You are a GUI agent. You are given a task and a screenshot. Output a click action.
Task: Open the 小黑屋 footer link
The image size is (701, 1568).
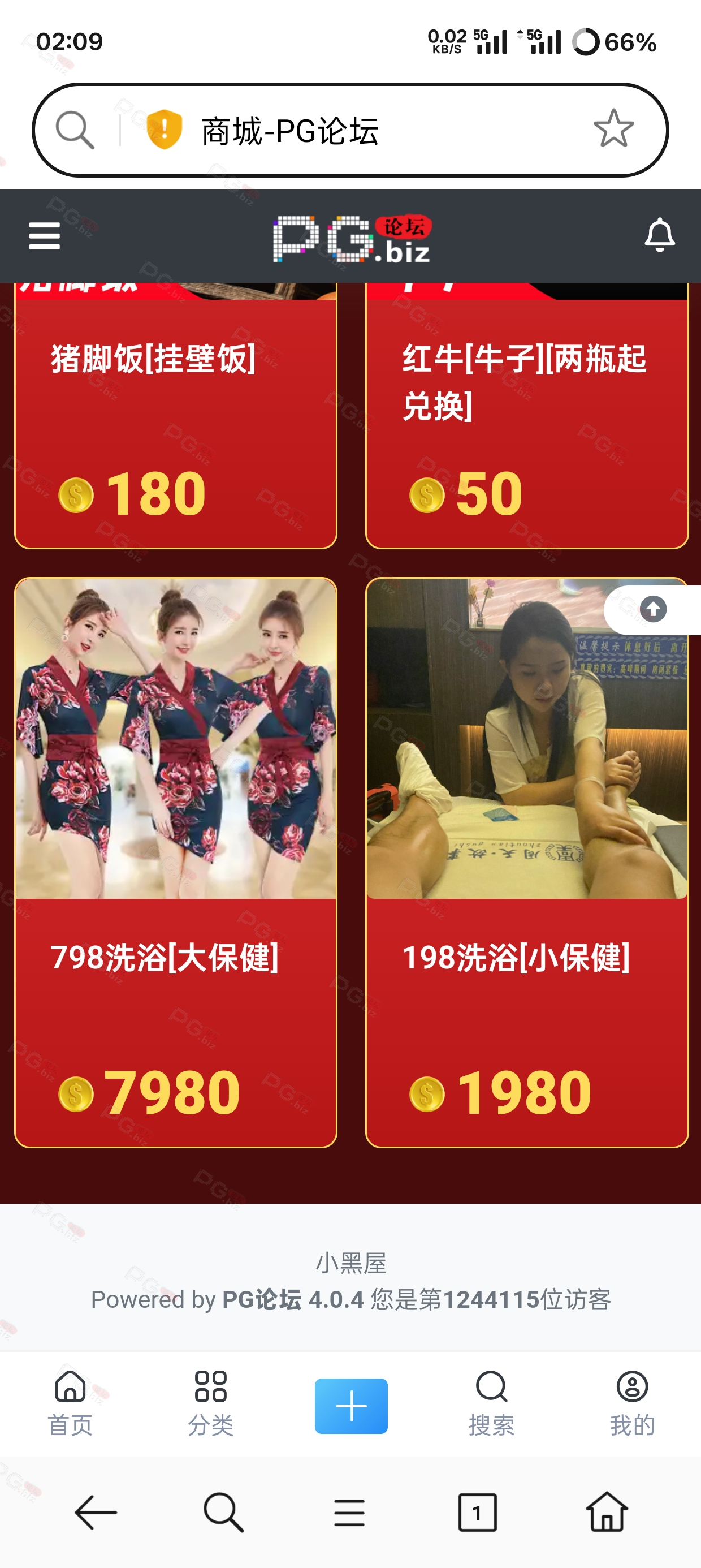(x=351, y=1263)
